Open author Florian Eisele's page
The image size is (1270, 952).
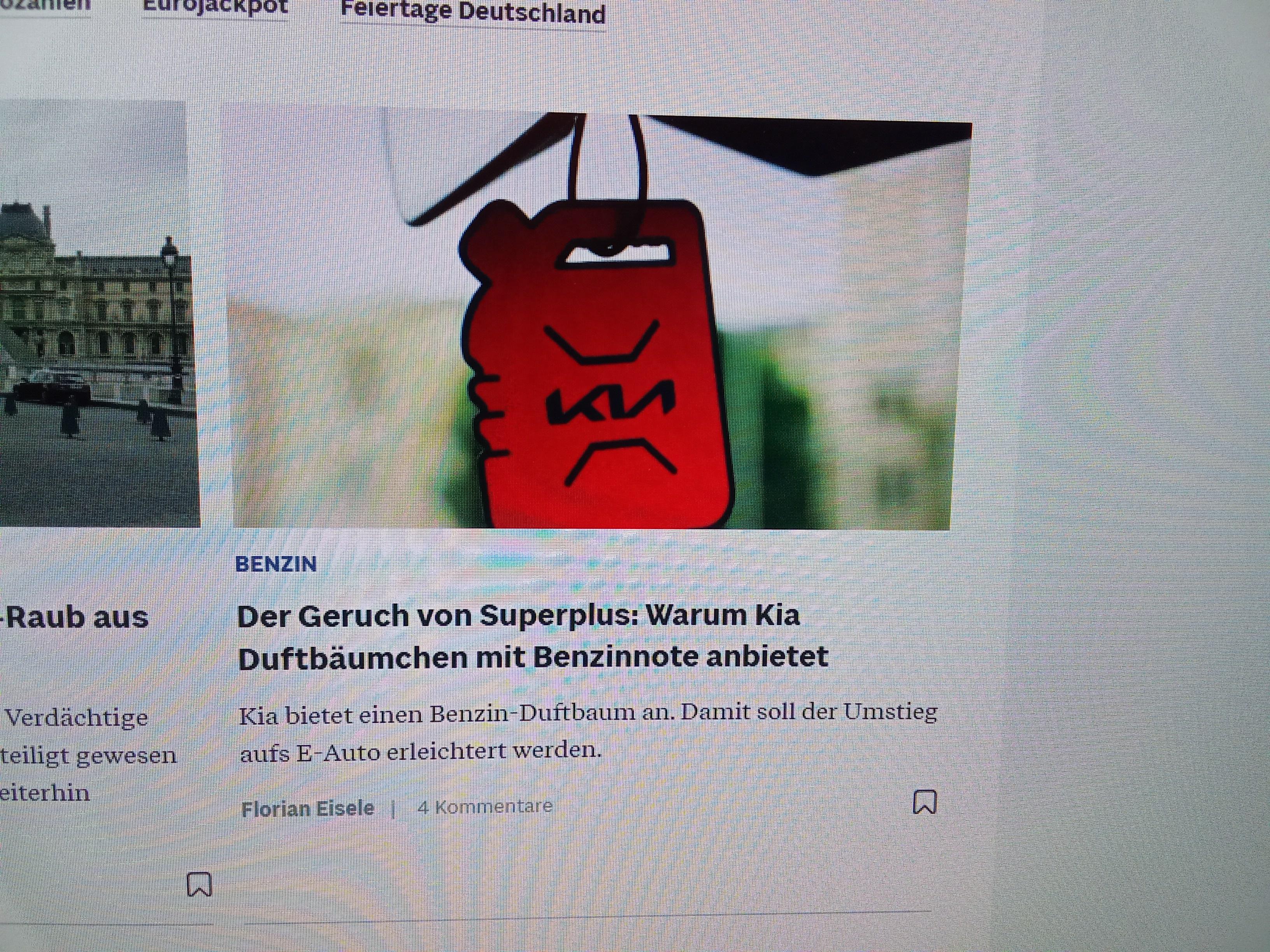(x=308, y=809)
